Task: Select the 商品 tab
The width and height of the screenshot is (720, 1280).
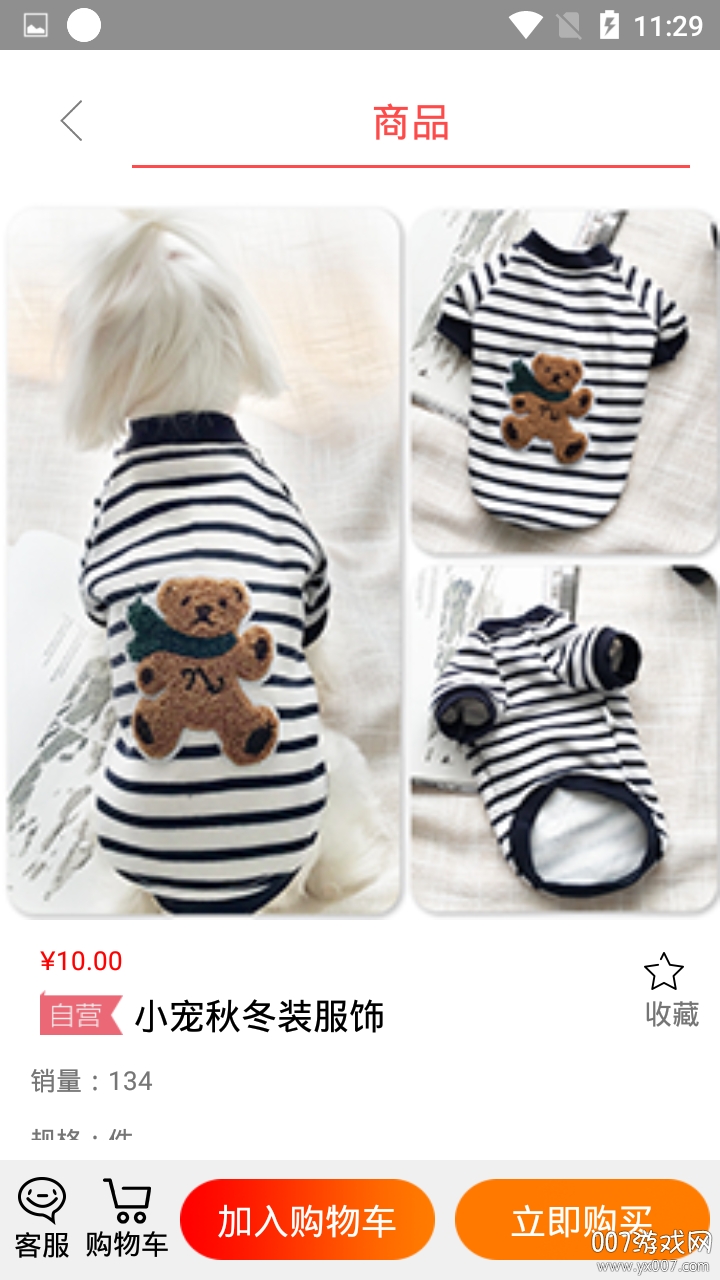Action: (410, 123)
